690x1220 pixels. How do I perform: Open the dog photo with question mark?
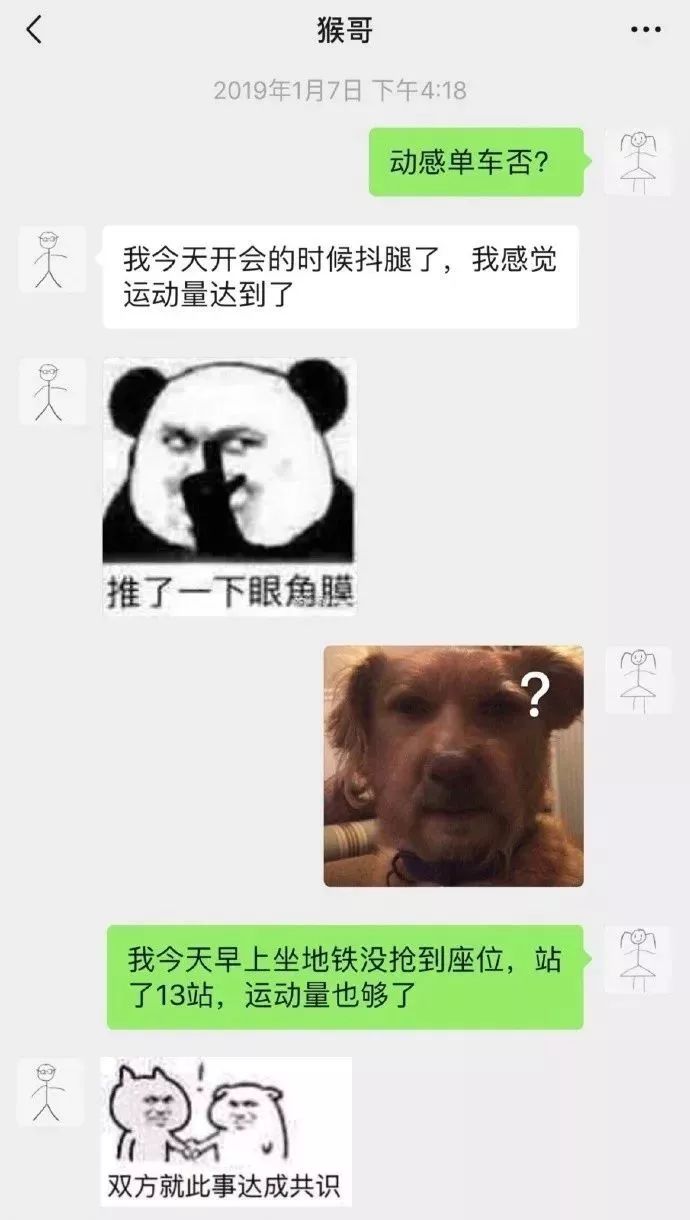[x=453, y=766]
